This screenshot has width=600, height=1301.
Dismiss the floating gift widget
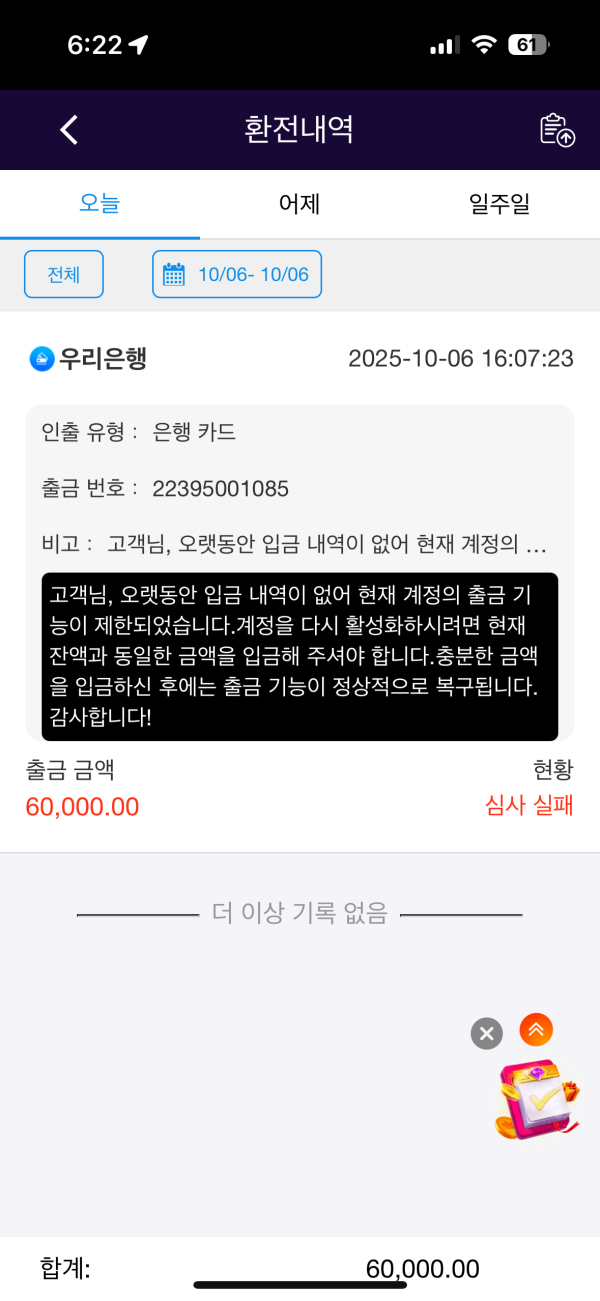(486, 1033)
